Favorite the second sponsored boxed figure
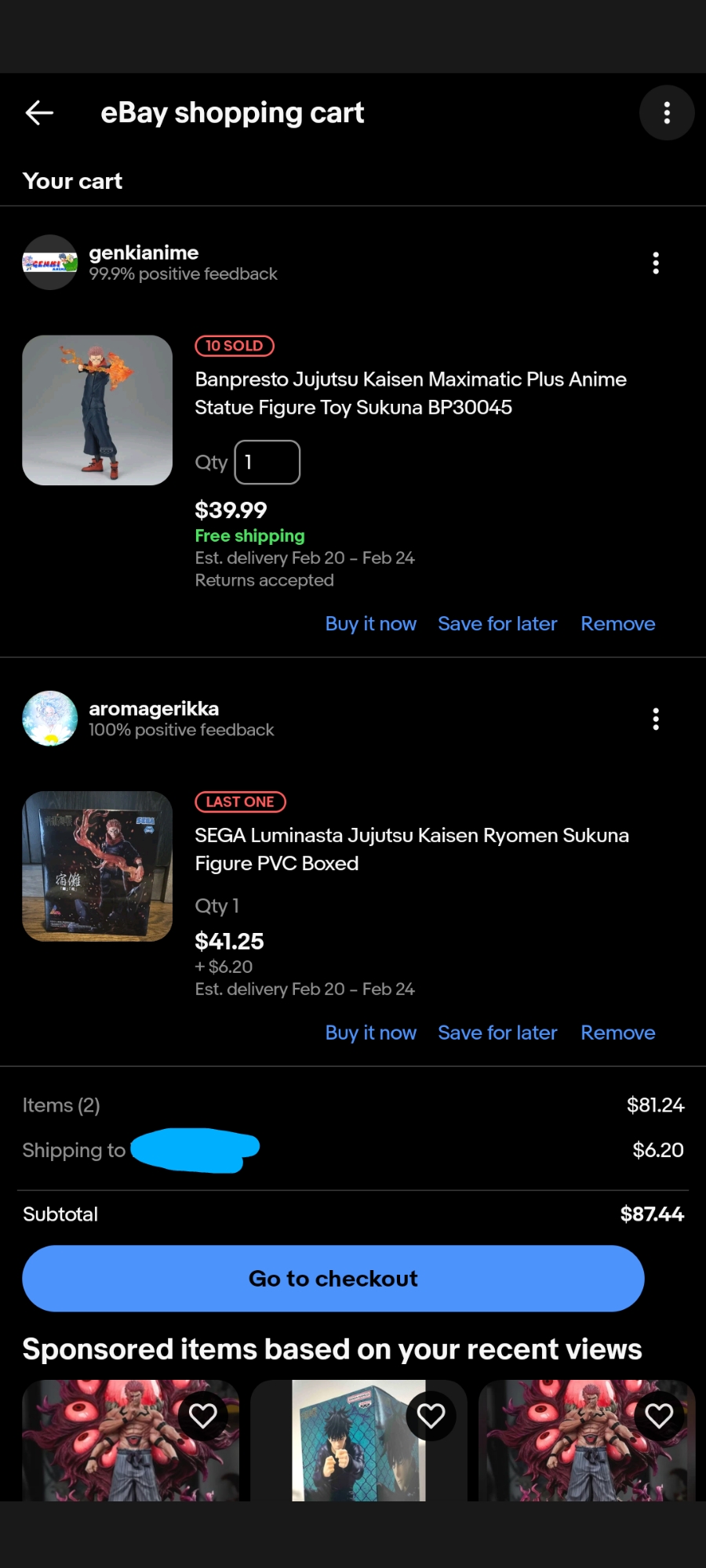 (431, 1416)
